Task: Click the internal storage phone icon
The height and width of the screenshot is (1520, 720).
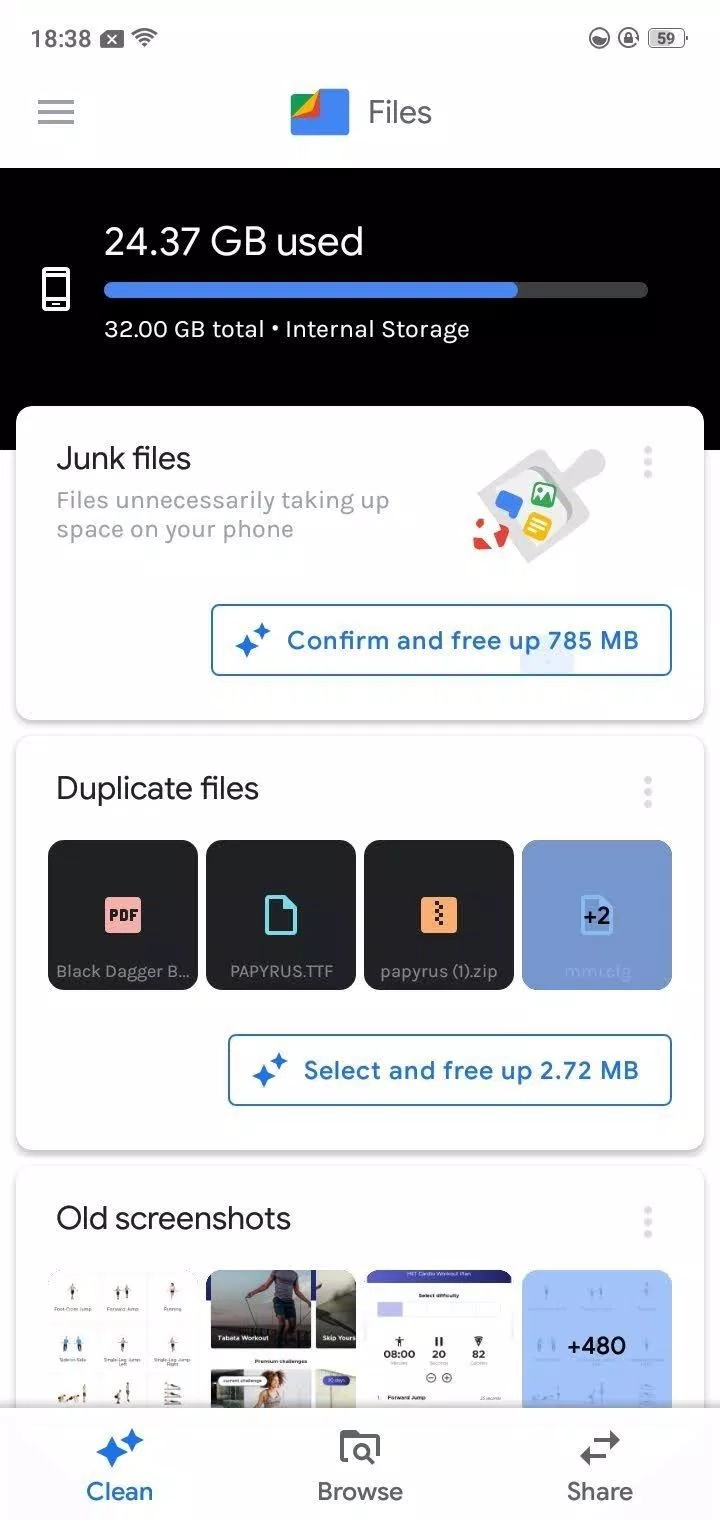Action: tap(55, 288)
